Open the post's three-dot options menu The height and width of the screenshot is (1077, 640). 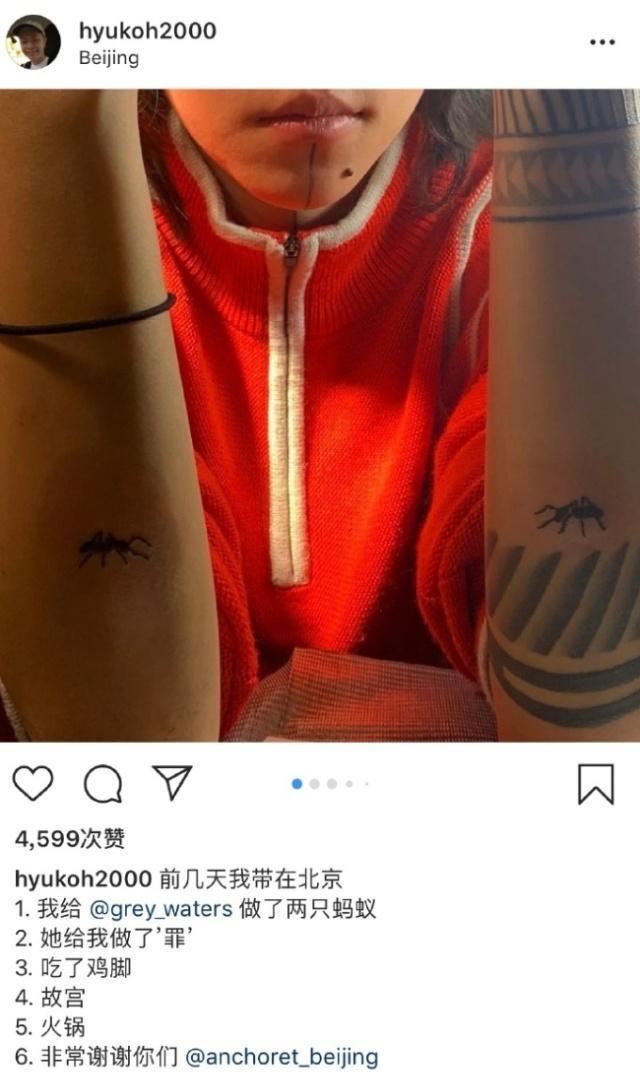click(602, 42)
